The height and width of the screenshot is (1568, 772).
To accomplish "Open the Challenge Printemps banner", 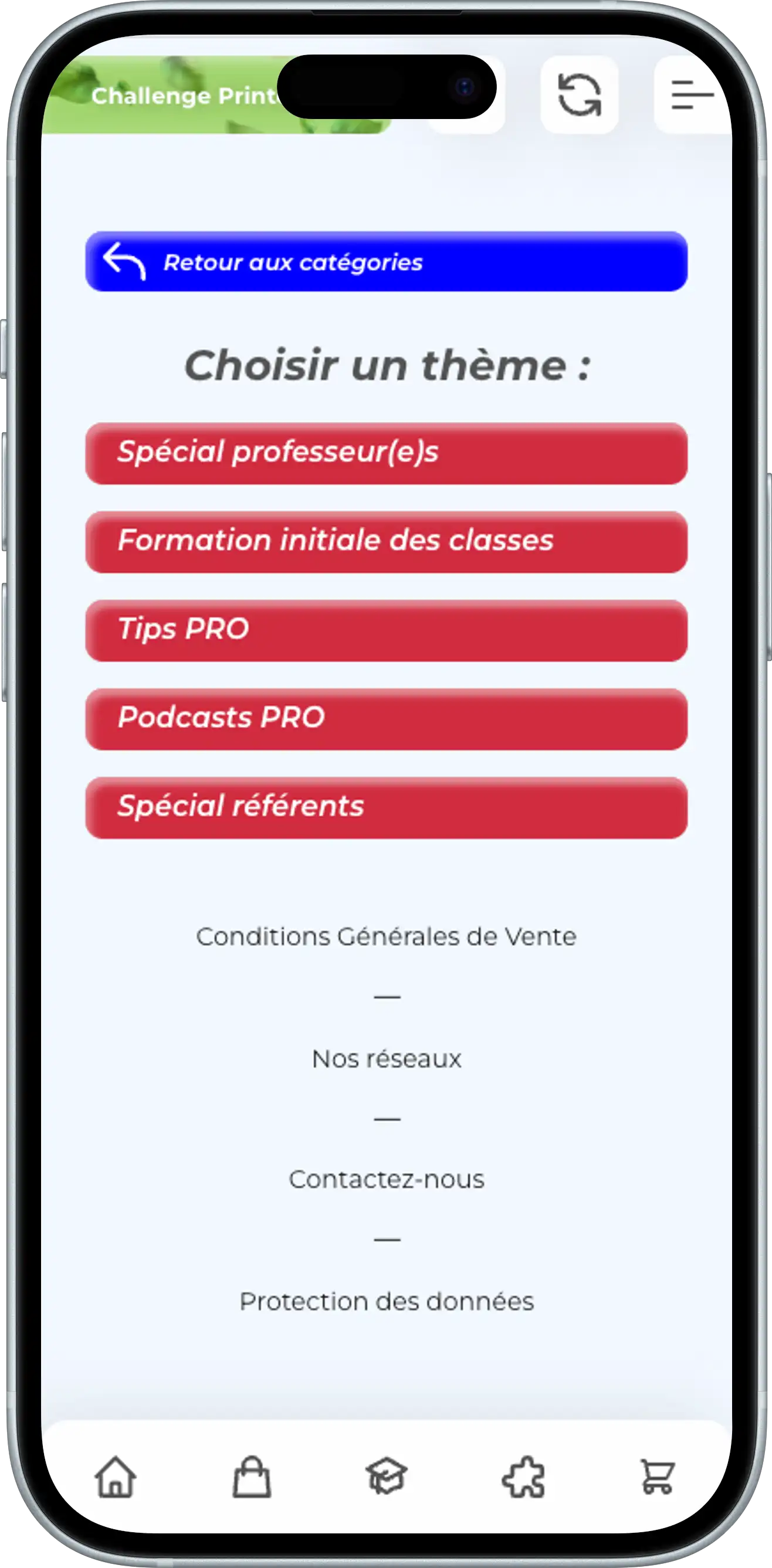I will 182,96.
